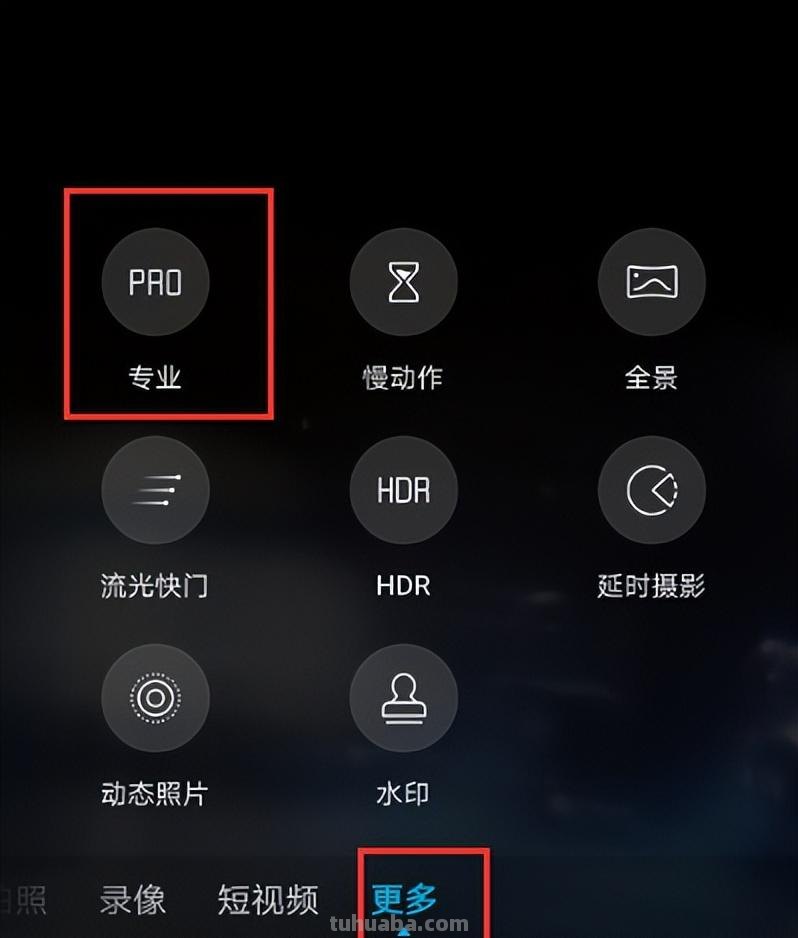Image resolution: width=798 pixels, height=938 pixels.
Task: Tap the 水印 watermark label
Action: pos(403,793)
